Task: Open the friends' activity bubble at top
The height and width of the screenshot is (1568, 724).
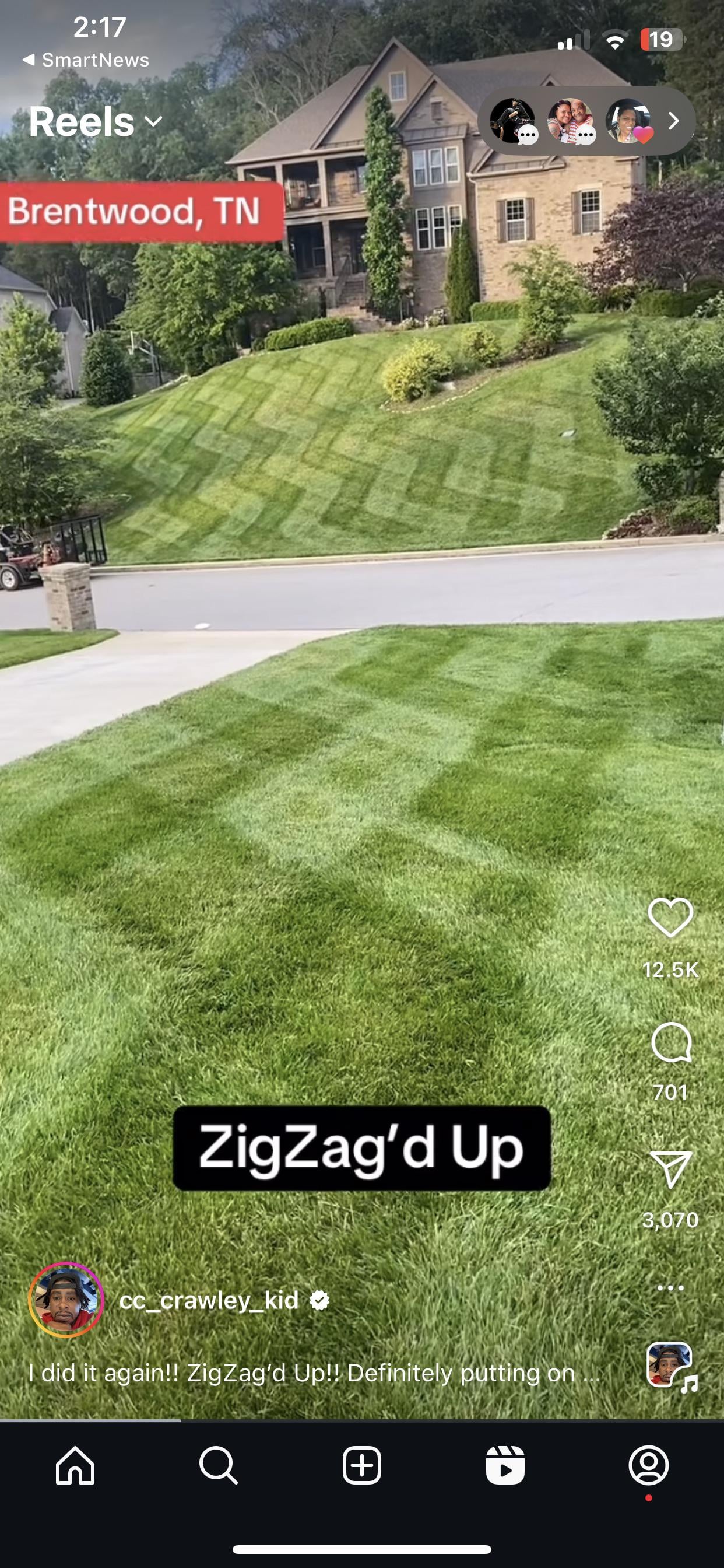Action: (x=586, y=121)
